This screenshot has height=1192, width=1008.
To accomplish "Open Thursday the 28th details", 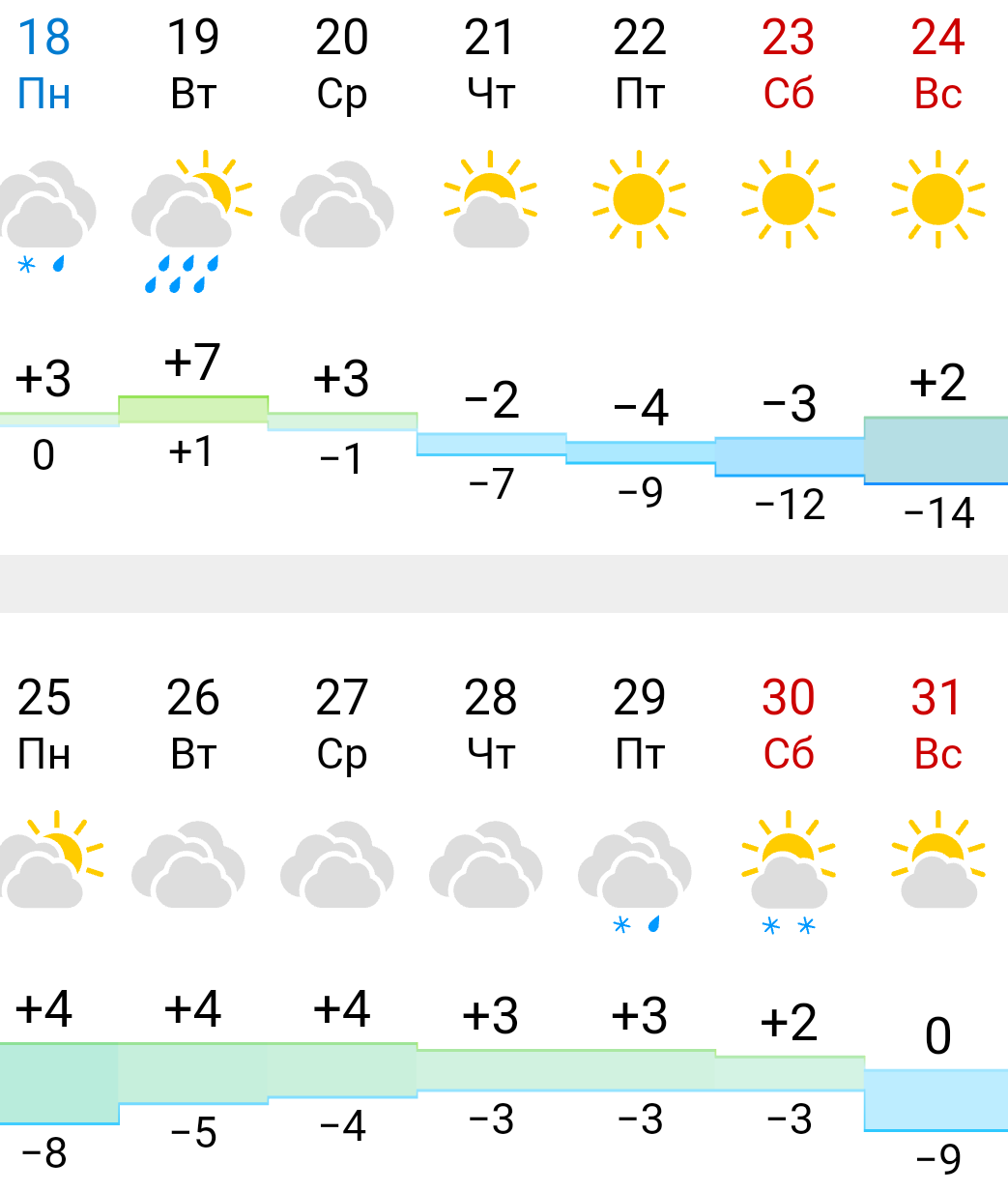I will (491, 724).
